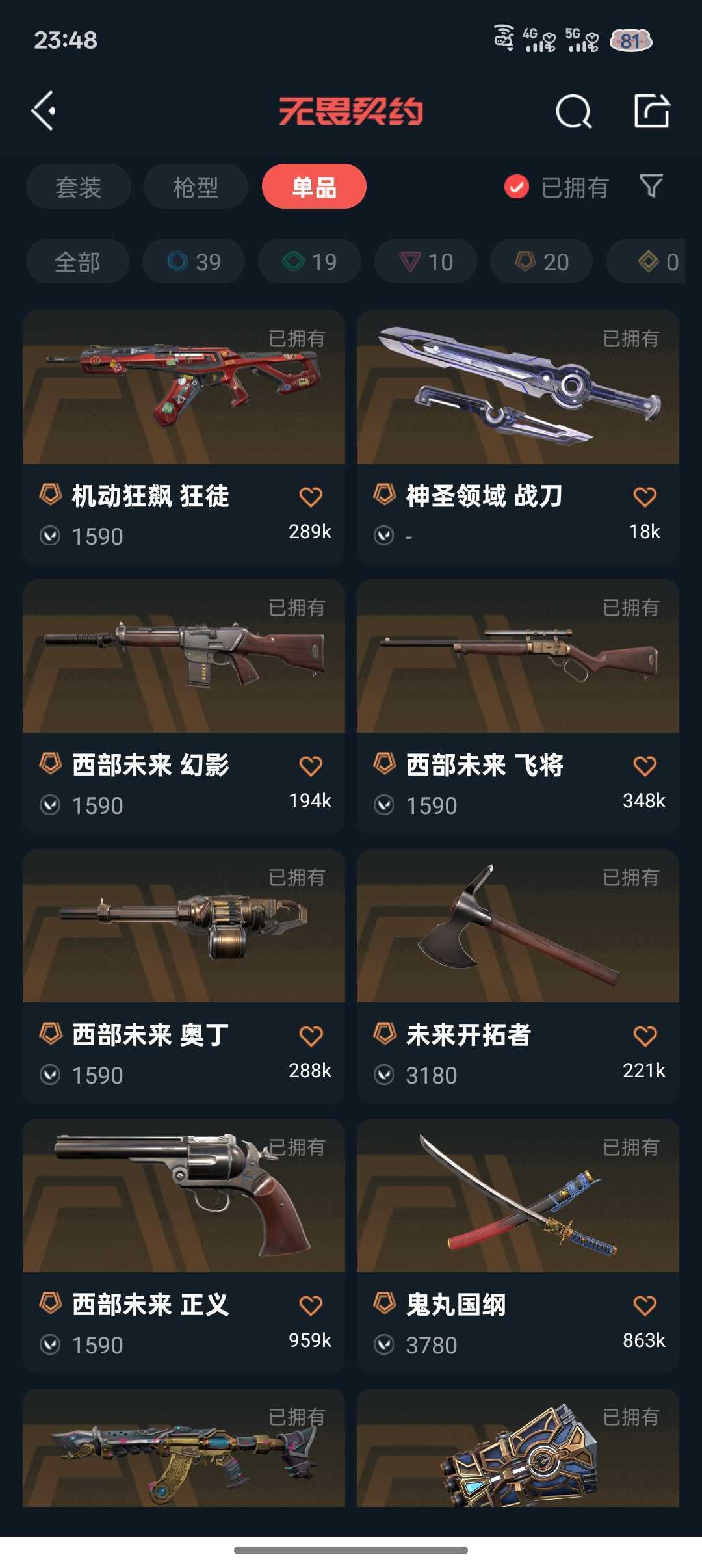Select the 全部 rarity chip
Image resolution: width=702 pixels, height=1568 pixels.
77,262
